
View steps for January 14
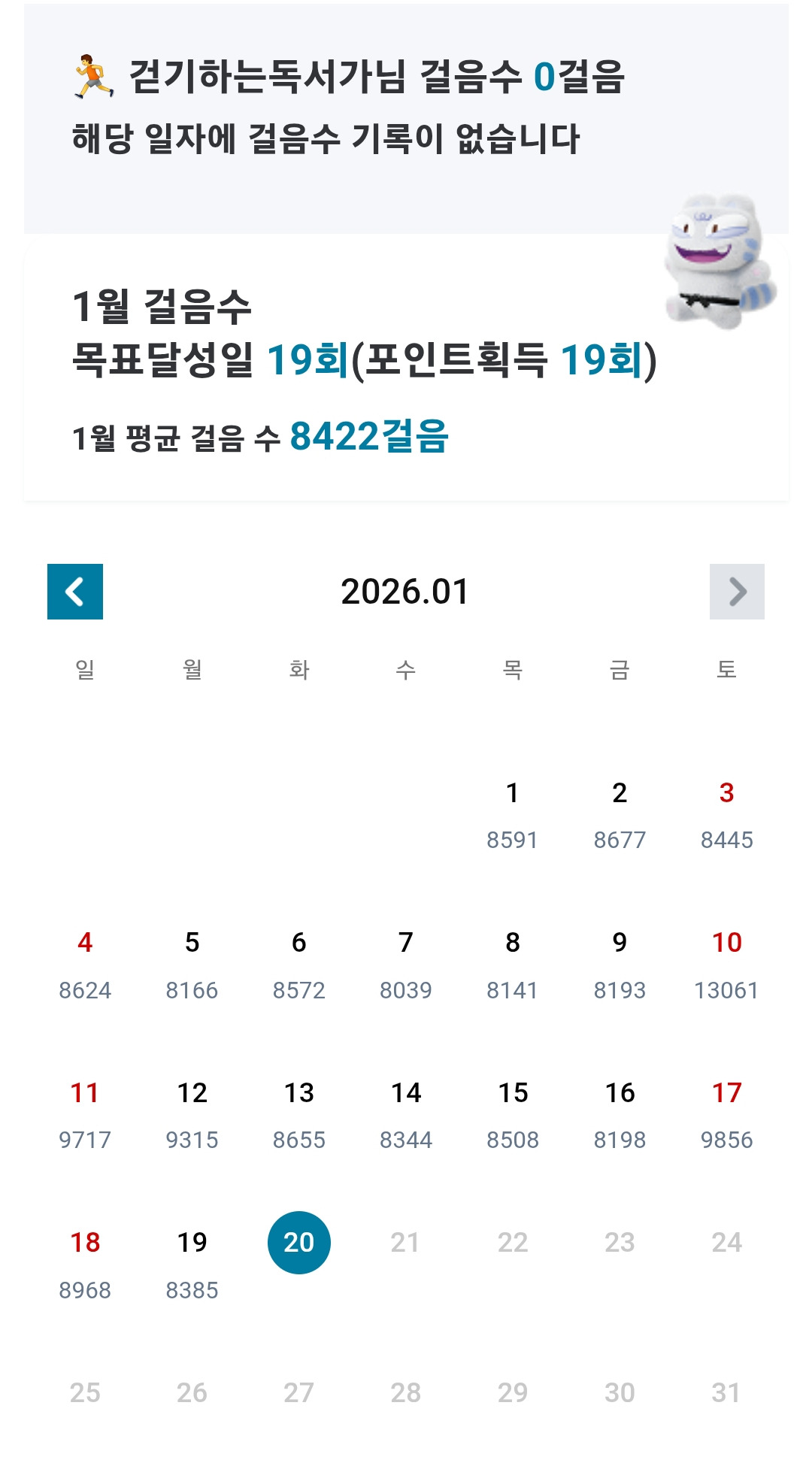pyautogui.click(x=406, y=1116)
